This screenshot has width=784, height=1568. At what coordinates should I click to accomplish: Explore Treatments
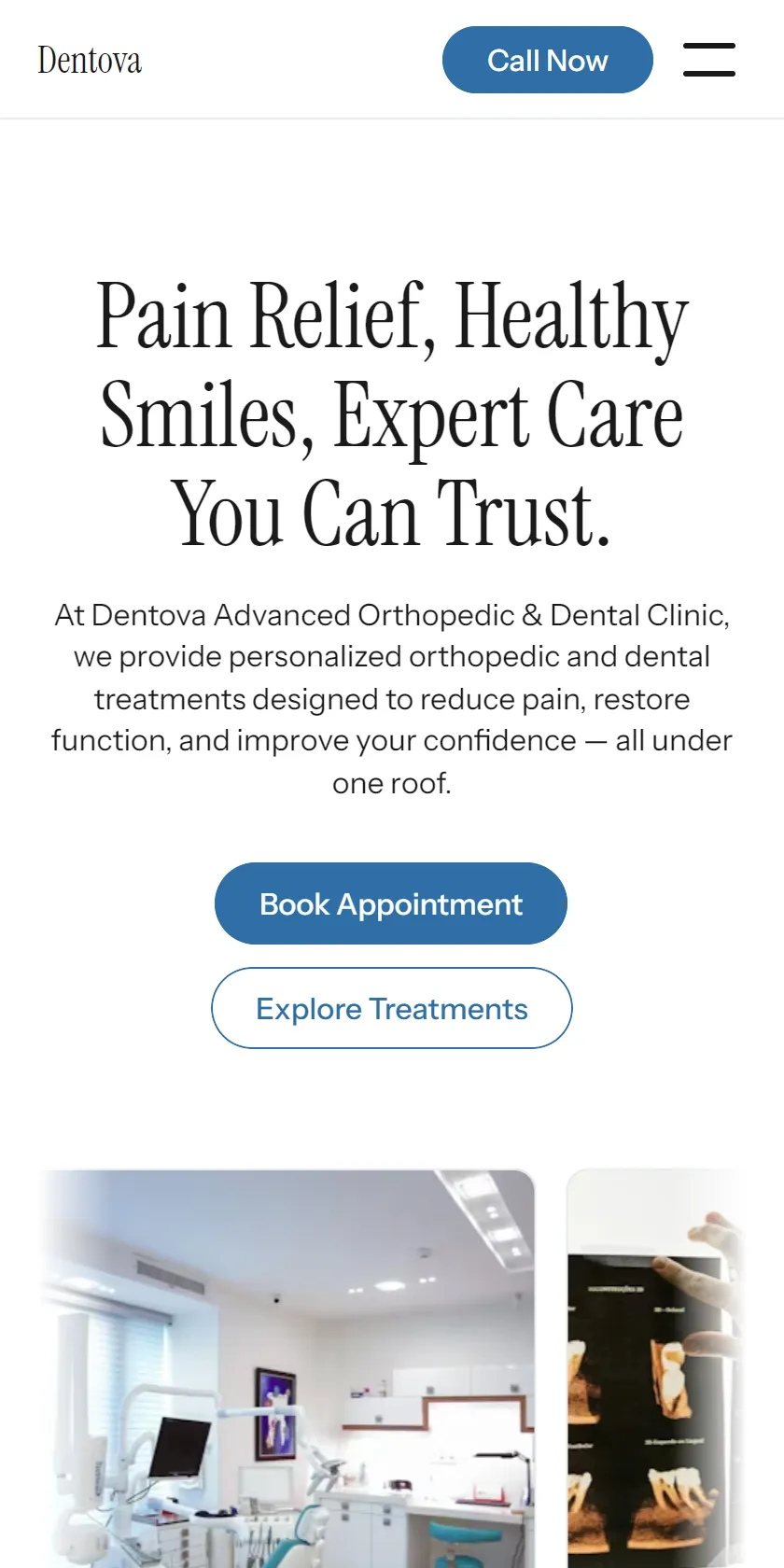[392, 1008]
